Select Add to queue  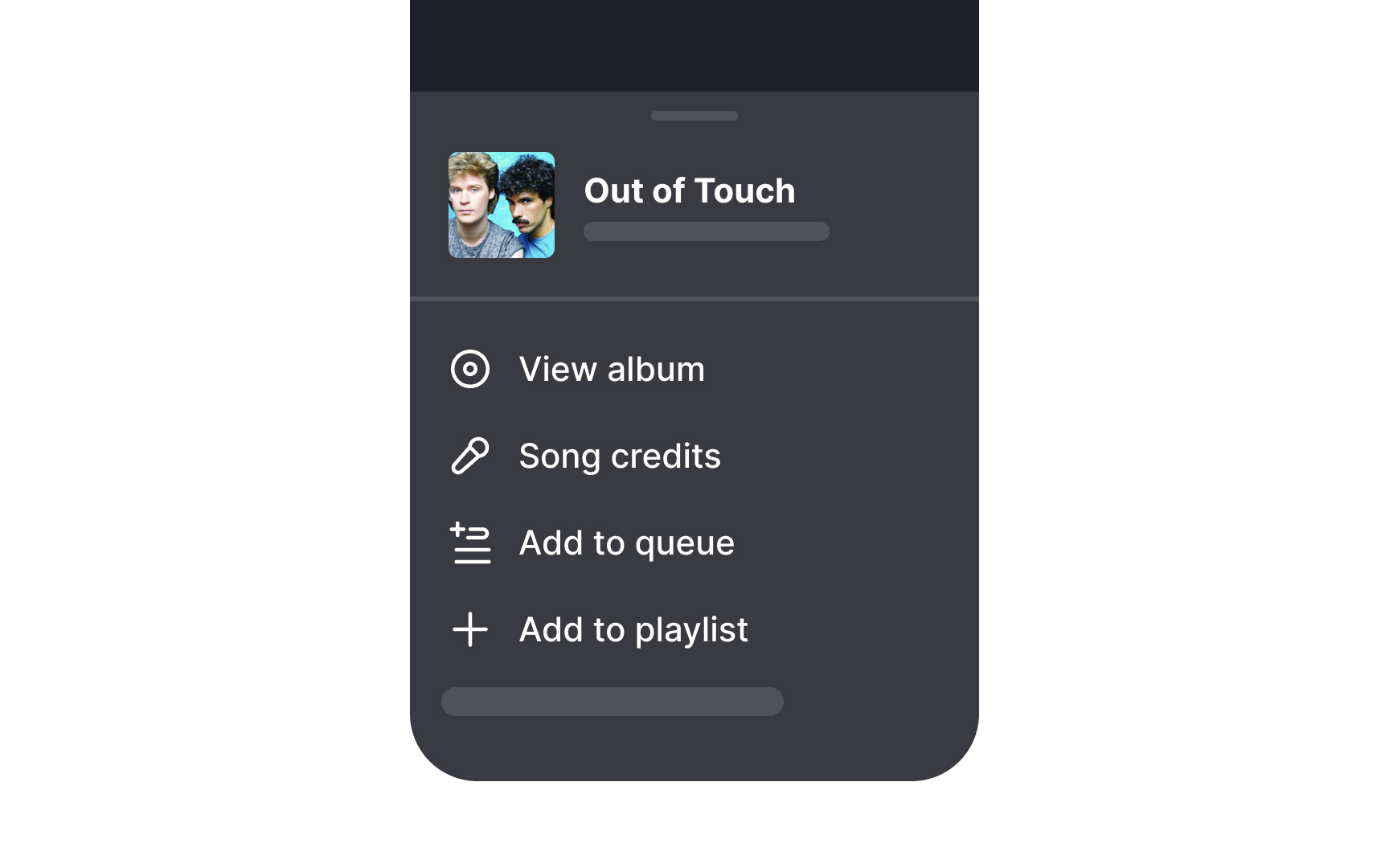click(625, 543)
